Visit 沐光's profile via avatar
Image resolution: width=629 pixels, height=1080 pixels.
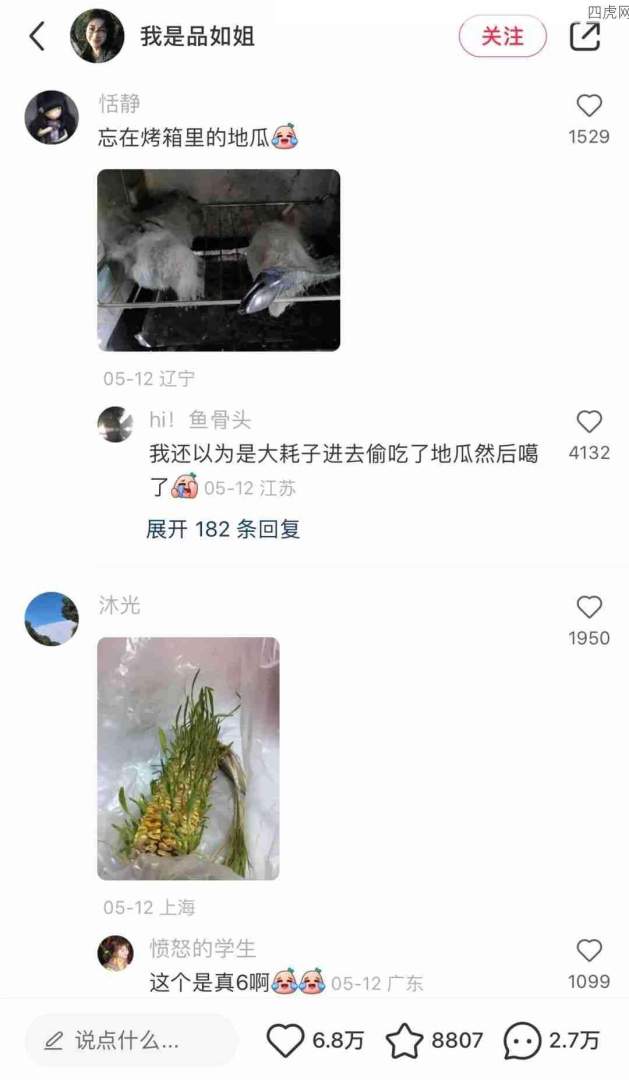click(51, 619)
